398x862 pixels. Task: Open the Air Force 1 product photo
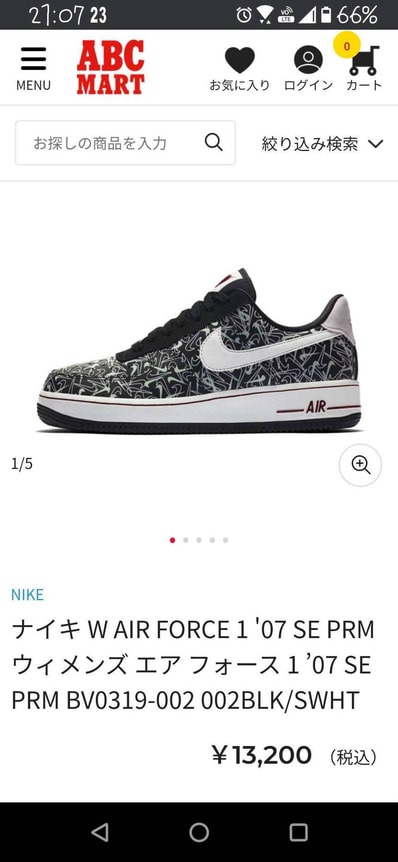(x=199, y=351)
